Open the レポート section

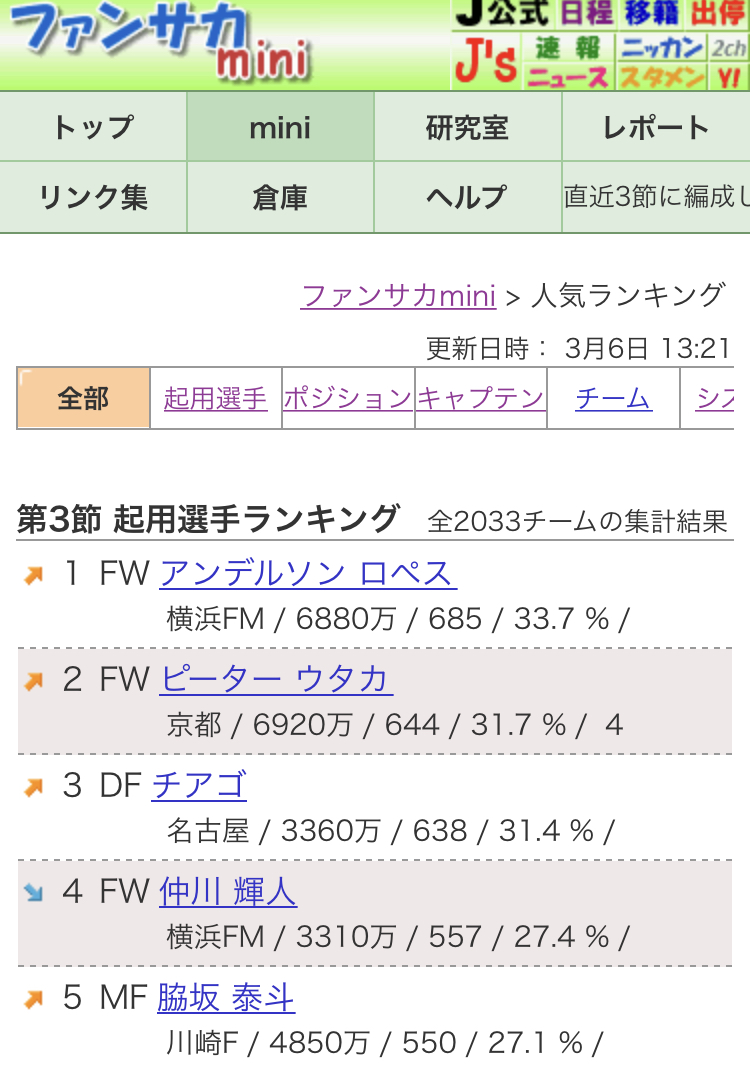pos(656,127)
